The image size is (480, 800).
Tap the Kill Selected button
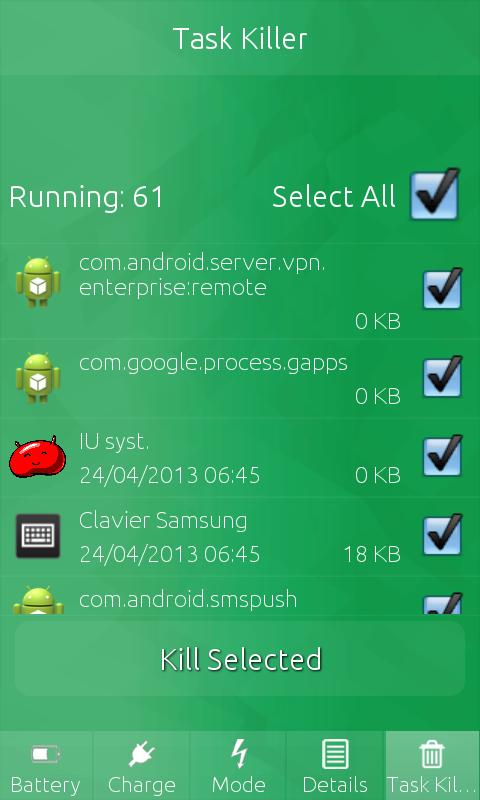point(240,659)
